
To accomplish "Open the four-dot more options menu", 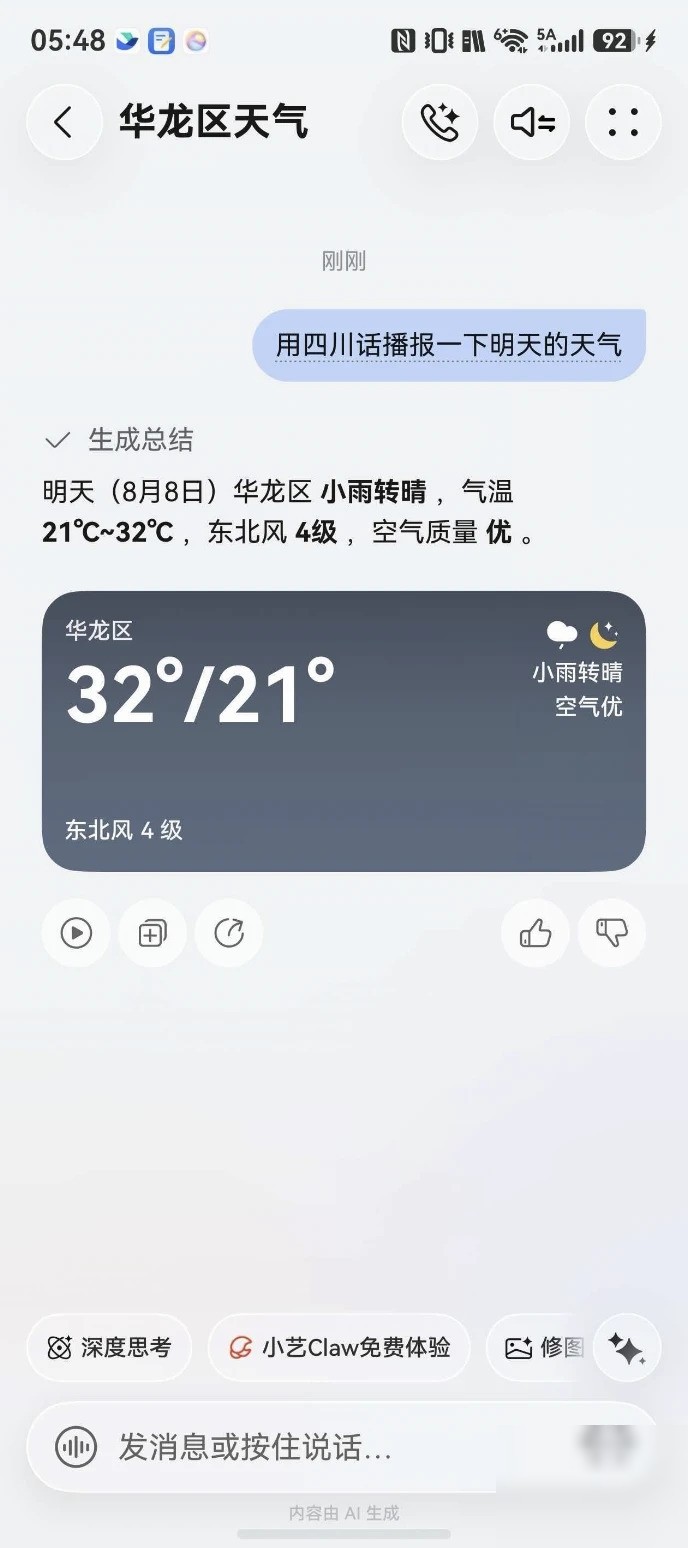I will (x=623, y=122).
